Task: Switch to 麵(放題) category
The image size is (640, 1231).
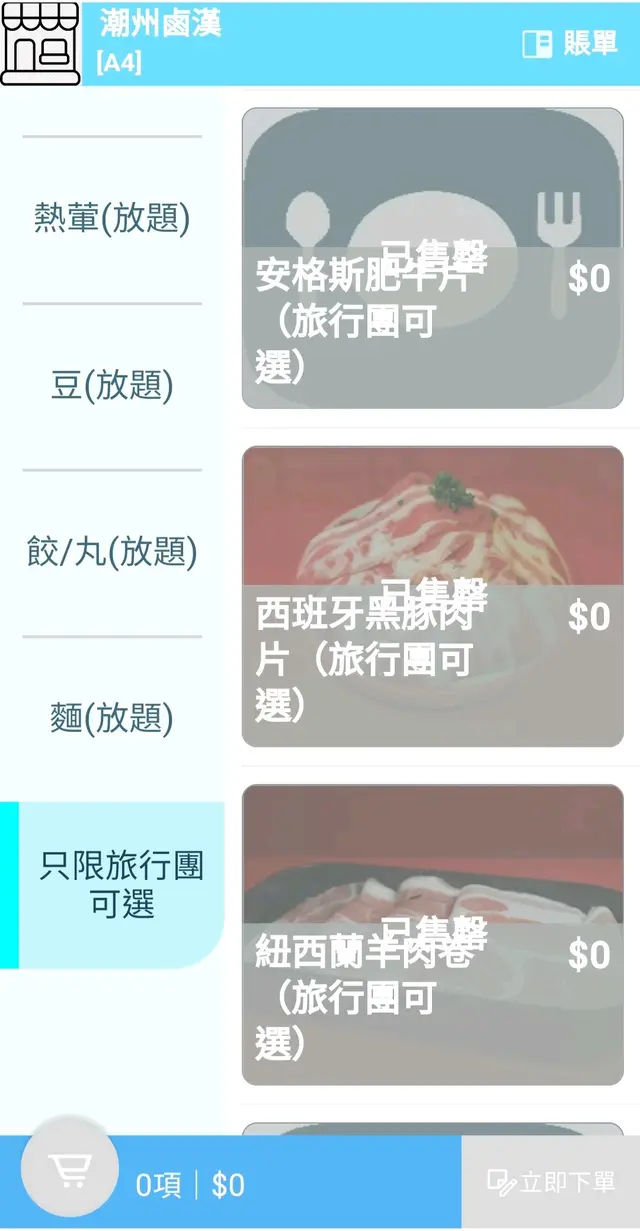Action: point(112,717)
